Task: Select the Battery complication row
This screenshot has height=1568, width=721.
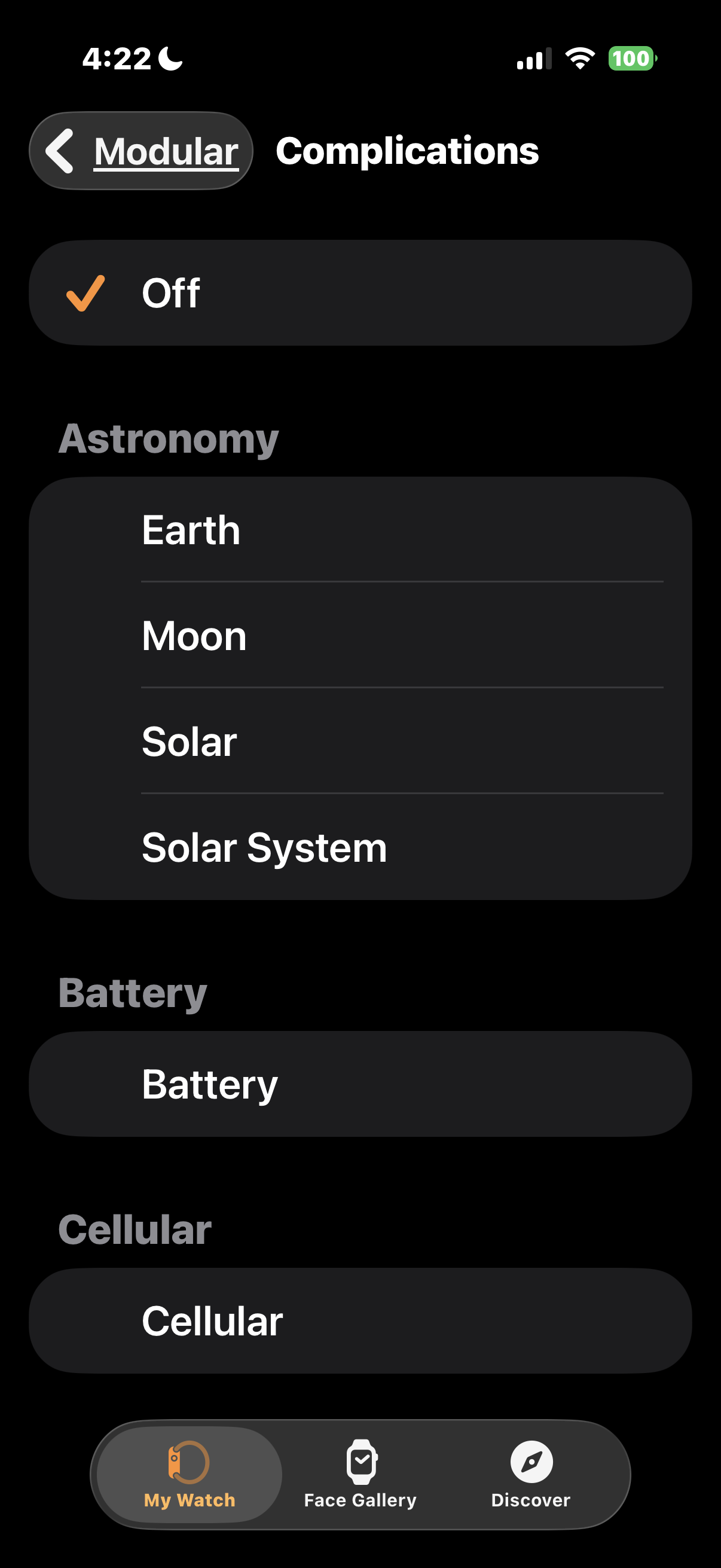Action: click(x=360, y=1084)
